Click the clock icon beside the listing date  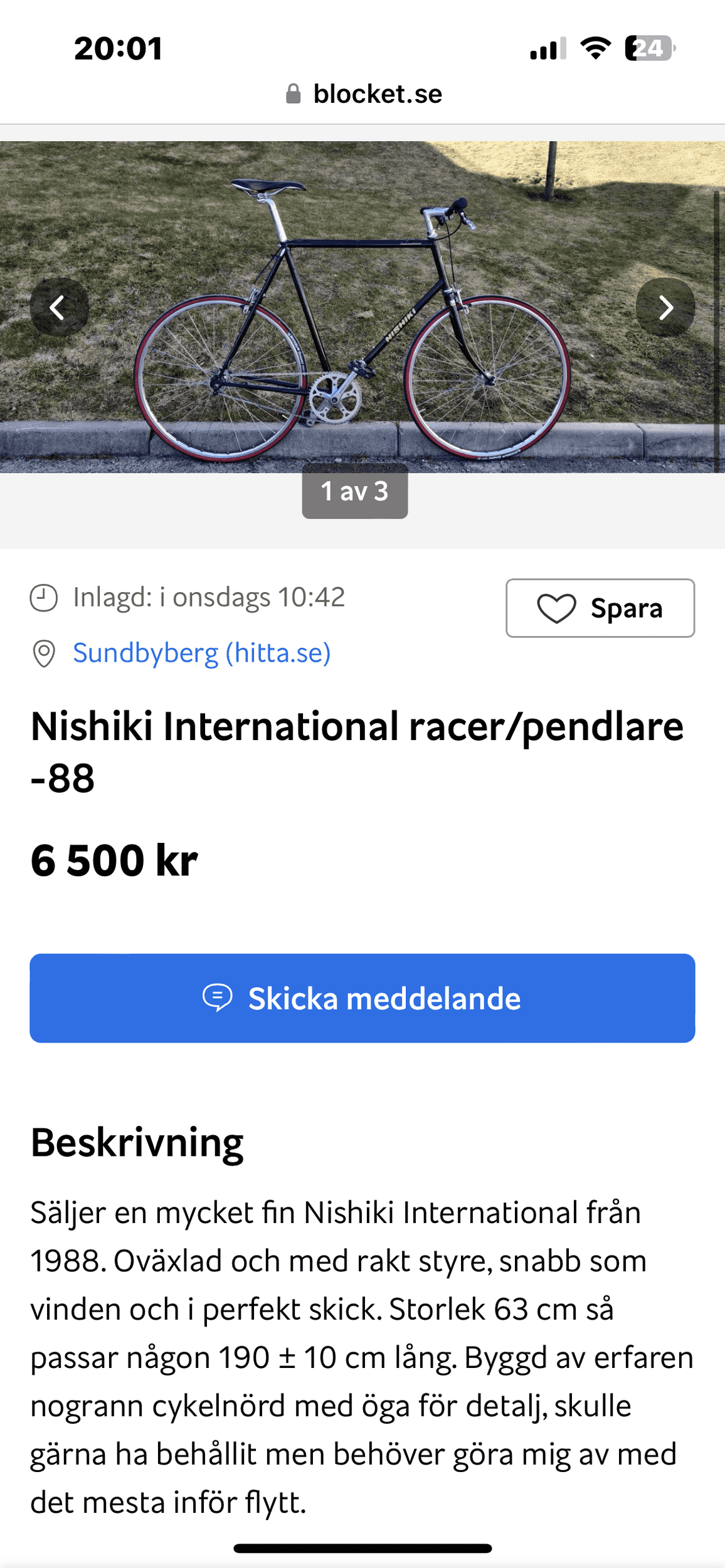pyautogui.click(x=43, y=596)
